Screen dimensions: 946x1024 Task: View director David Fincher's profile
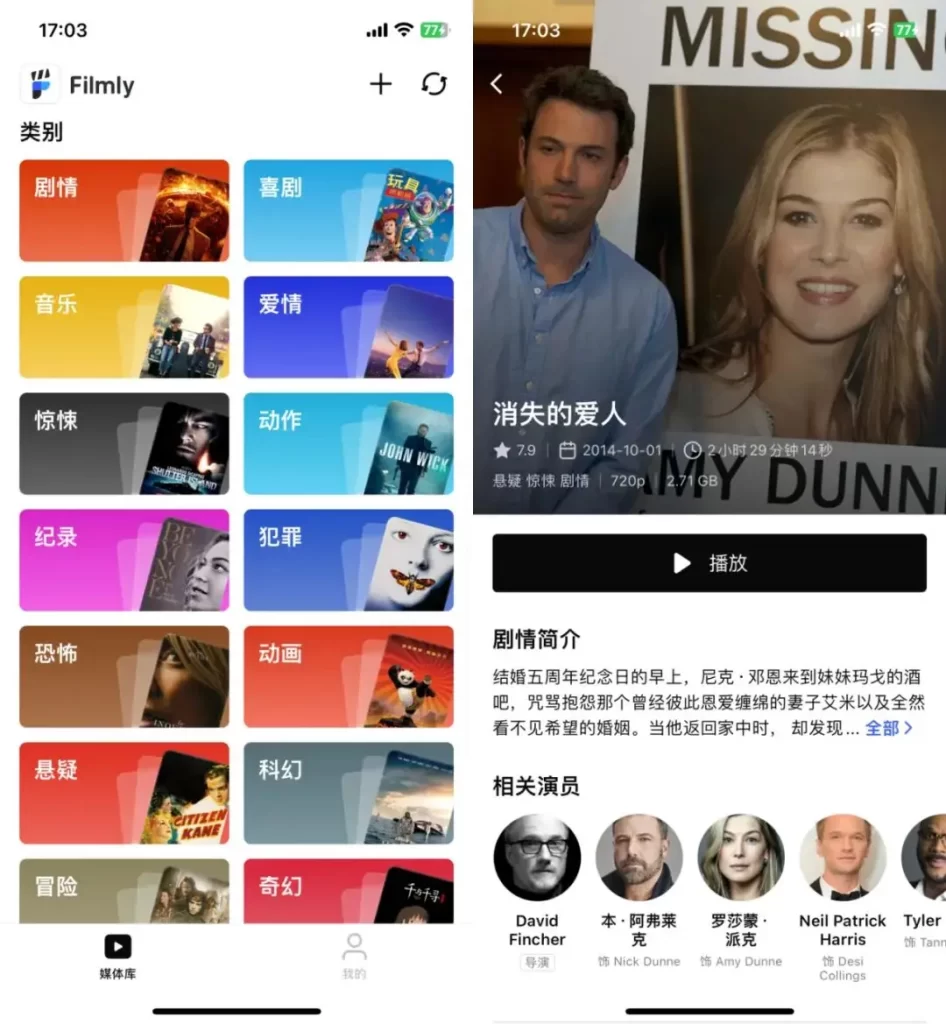[x=537, y=858]
